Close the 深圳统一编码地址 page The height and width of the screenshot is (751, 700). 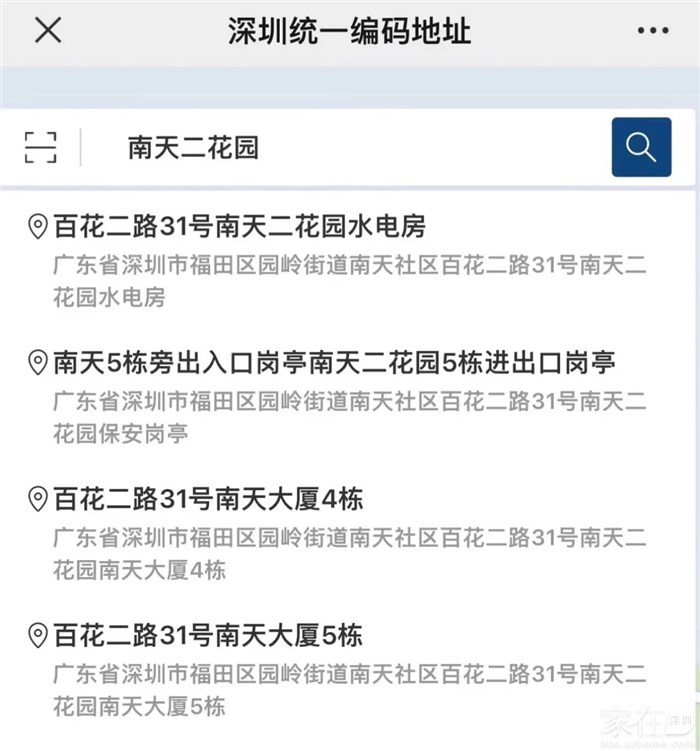coord(48,31)
